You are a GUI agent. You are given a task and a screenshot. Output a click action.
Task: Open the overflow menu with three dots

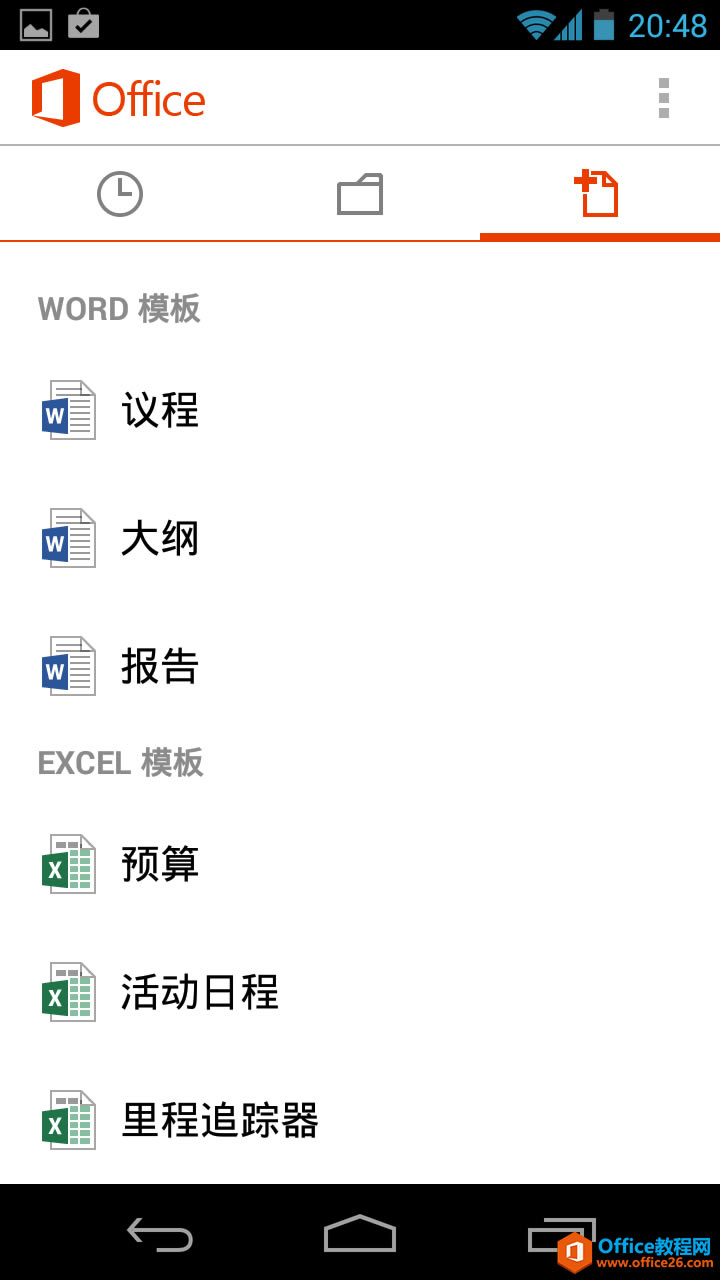click(663, 97)
